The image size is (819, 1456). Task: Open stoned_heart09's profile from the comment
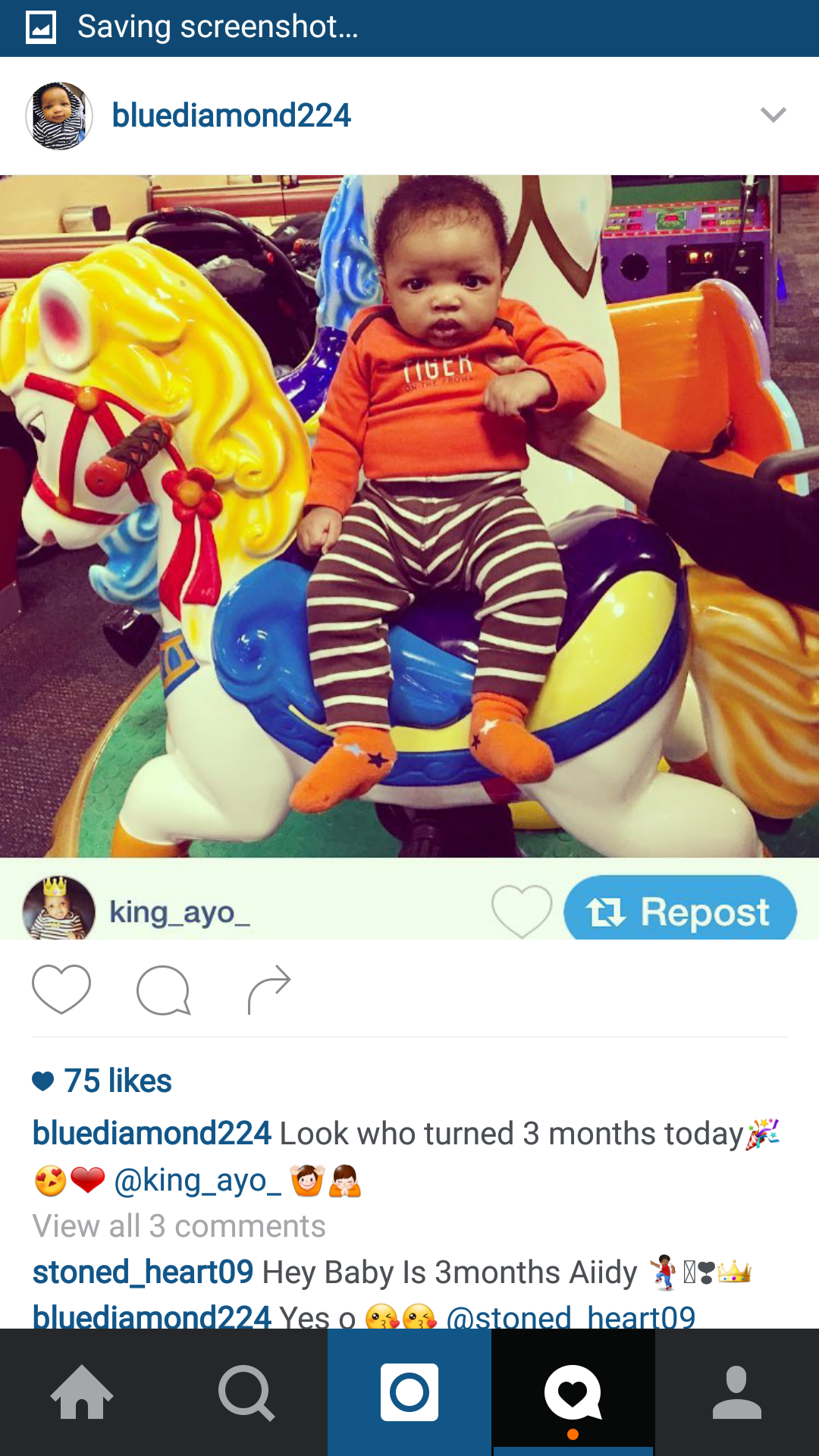143,1272
